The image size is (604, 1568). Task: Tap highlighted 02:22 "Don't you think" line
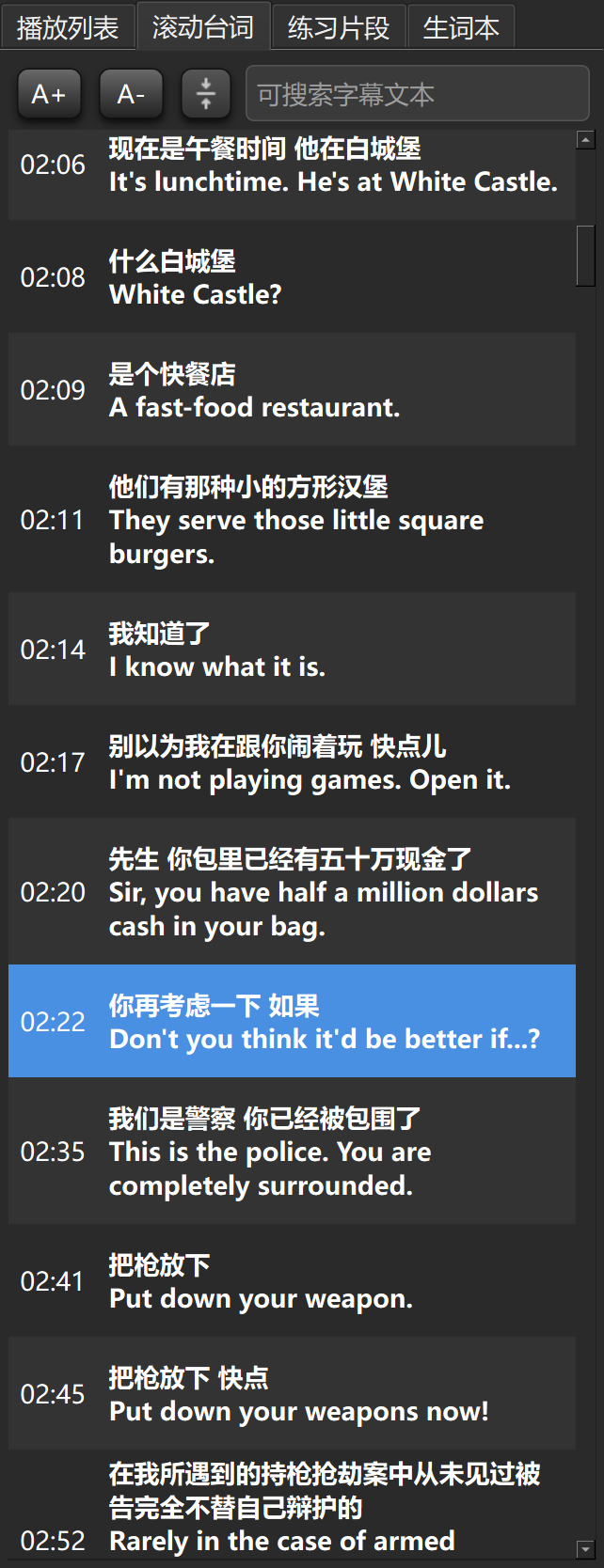tap(292, 1022)
